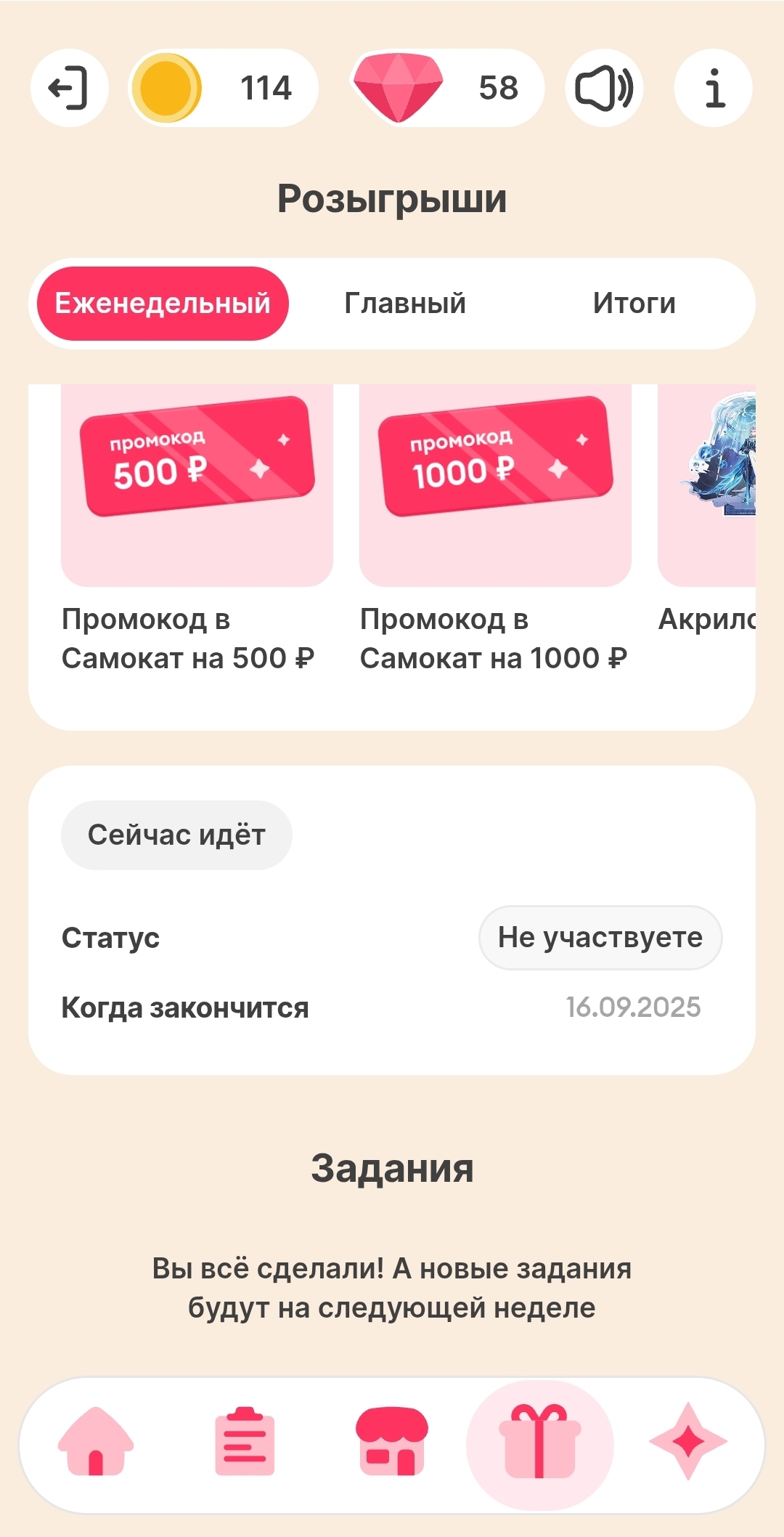784x1537 pixels.
Task: Open the sparkle star tab
Action: pos(687,1441)
